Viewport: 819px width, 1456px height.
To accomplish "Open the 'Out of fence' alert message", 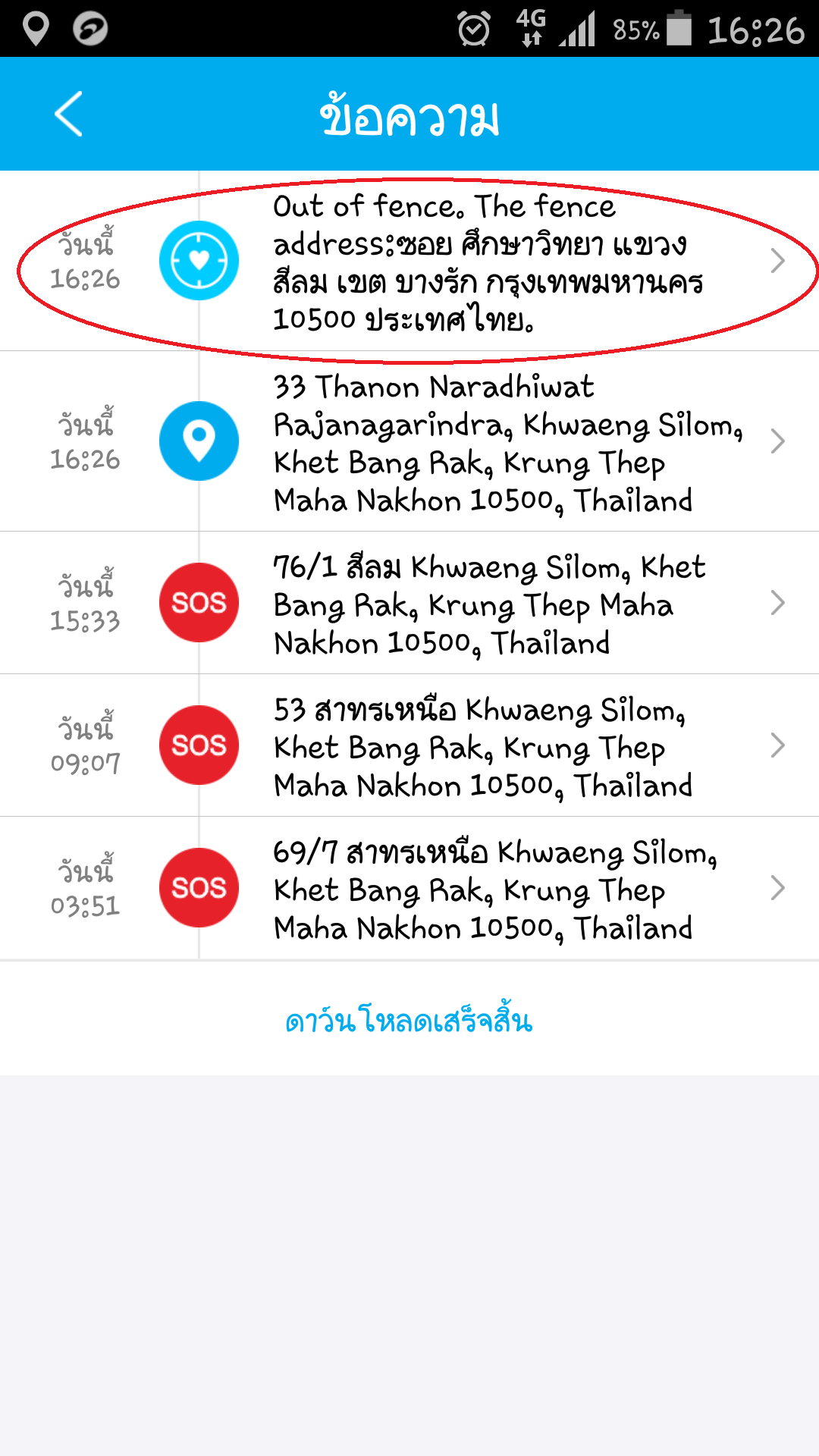I will (485, 262).
